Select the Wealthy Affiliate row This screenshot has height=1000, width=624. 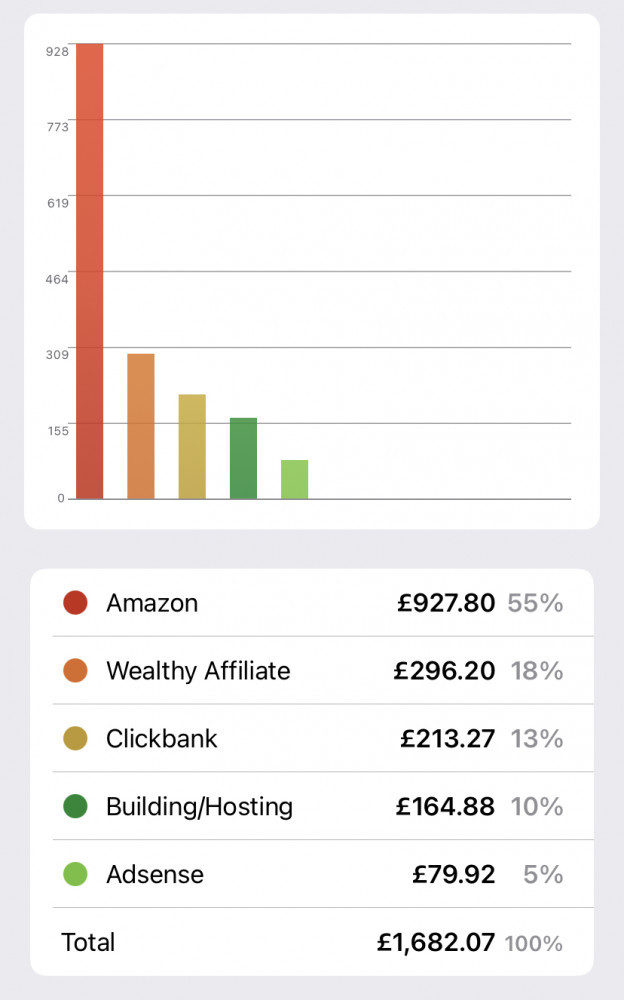pos(312,670)
